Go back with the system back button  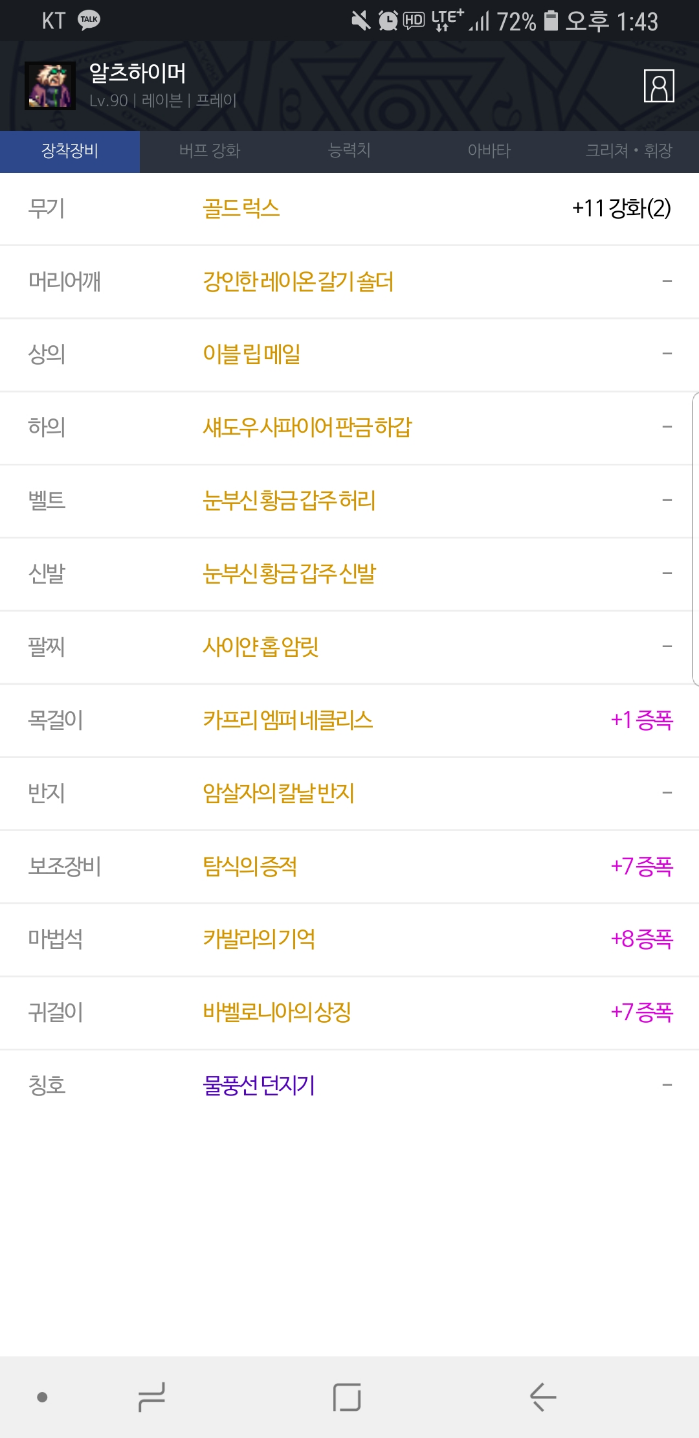click(542, 1396)
